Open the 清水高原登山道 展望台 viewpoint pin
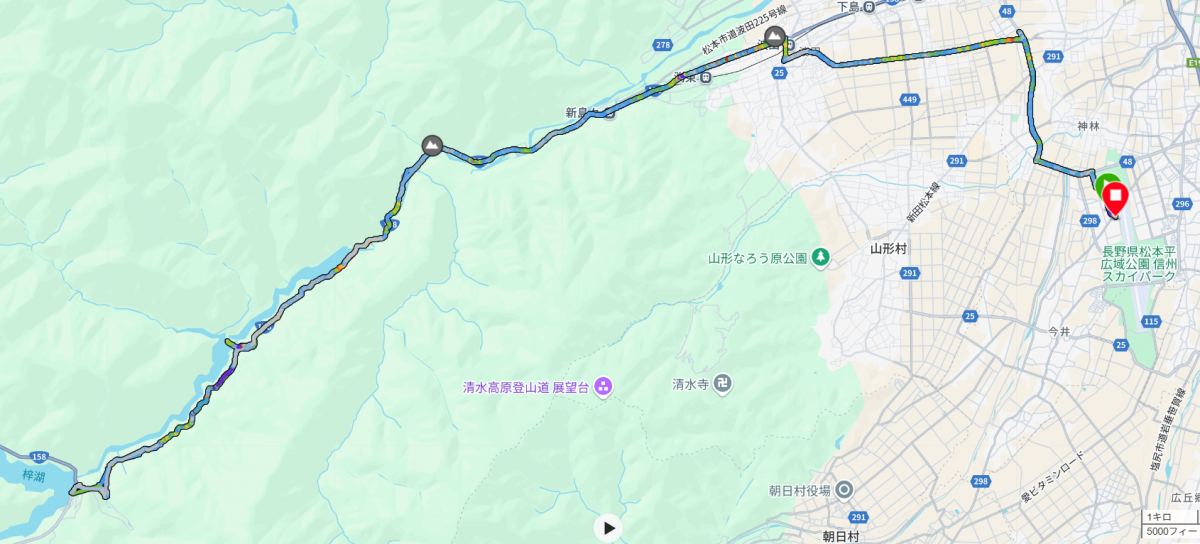1200x544 pixels. pos(603,387)
